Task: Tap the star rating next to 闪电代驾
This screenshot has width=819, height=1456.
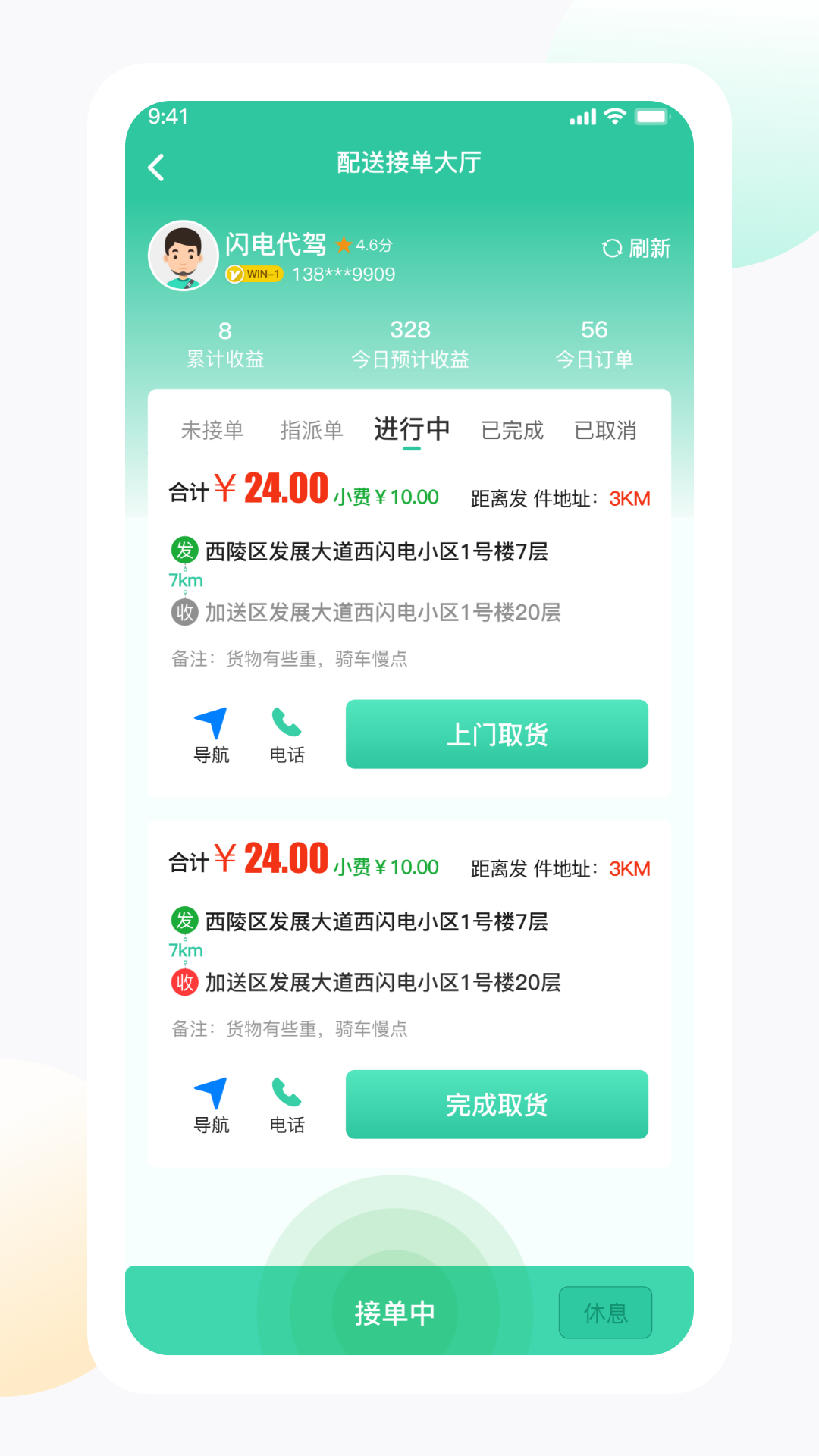Action: 343,244
